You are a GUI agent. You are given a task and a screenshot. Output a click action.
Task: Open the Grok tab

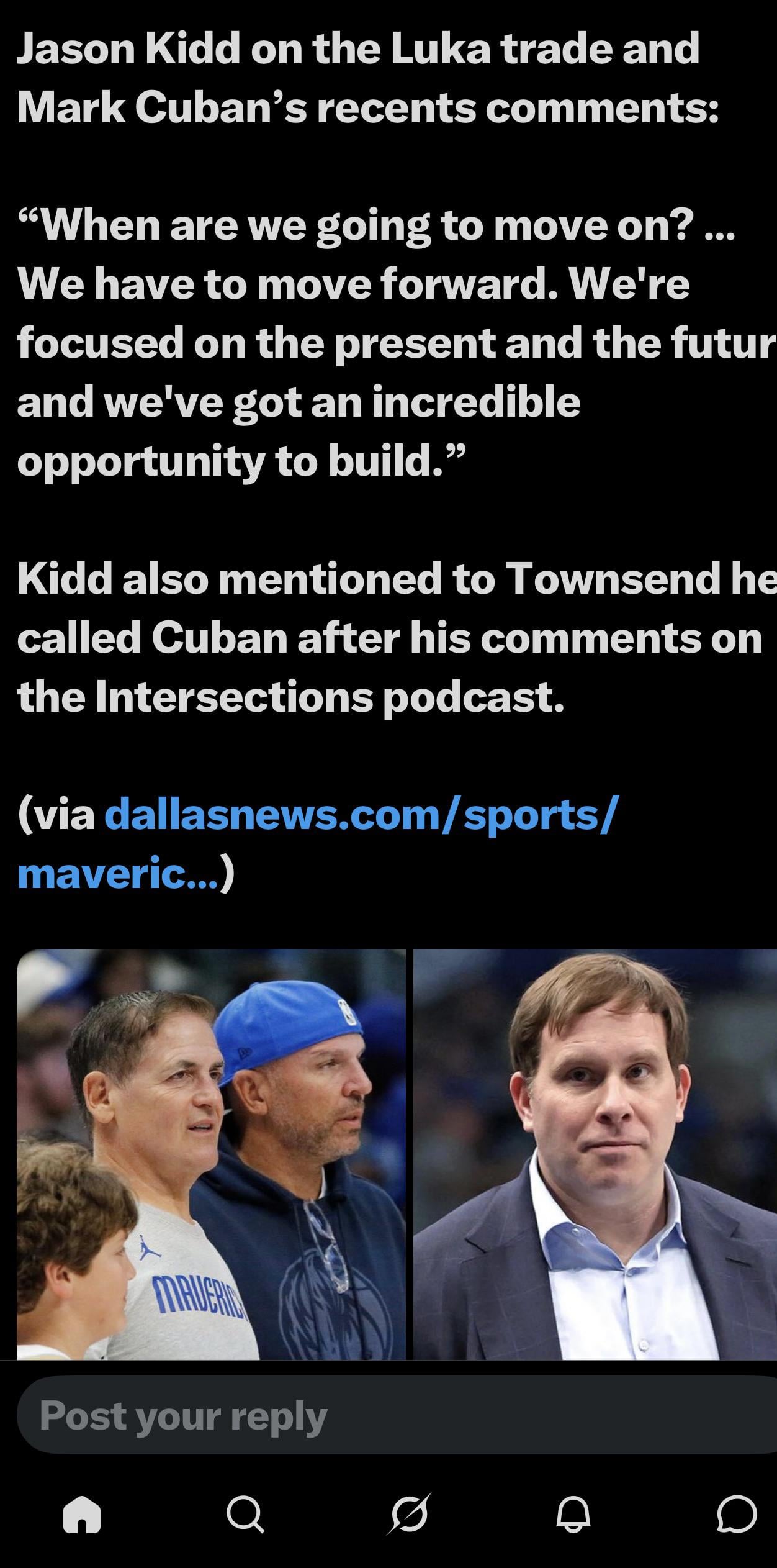coord(409,1515)
